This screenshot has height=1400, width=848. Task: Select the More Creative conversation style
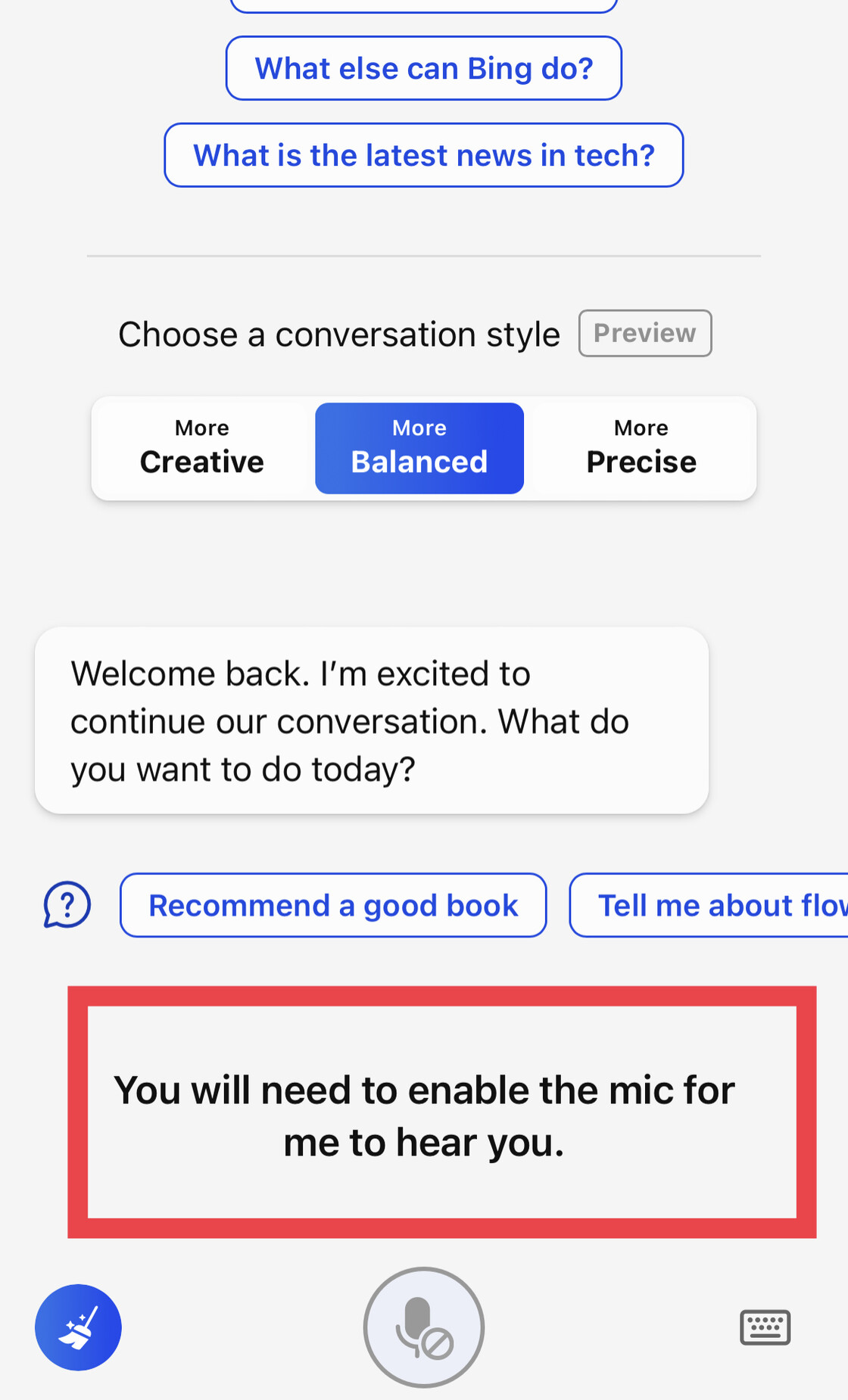(x=202, y=448)
